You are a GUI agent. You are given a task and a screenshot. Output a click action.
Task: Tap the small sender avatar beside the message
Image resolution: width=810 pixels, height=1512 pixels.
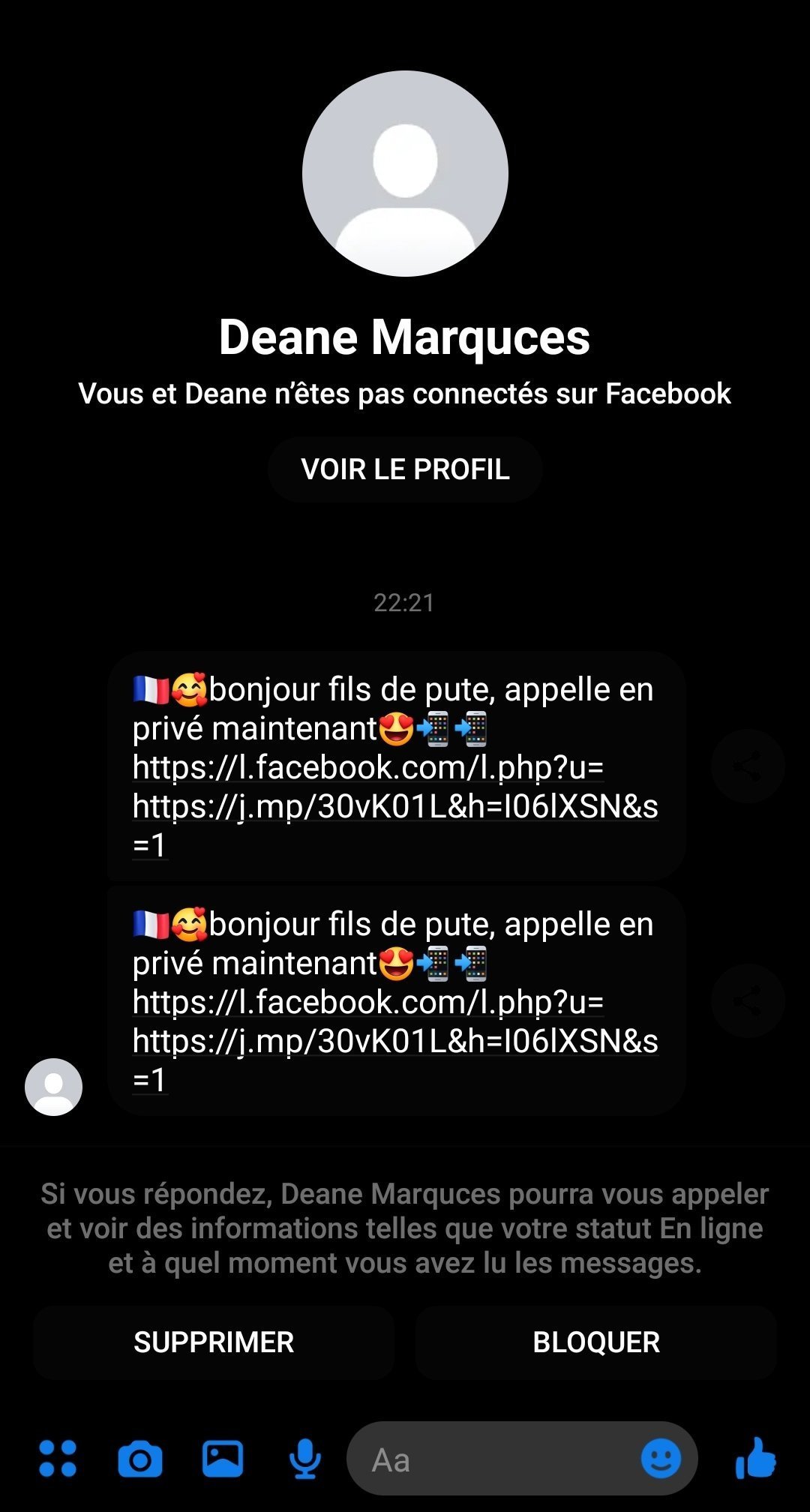pos(53,1087)
